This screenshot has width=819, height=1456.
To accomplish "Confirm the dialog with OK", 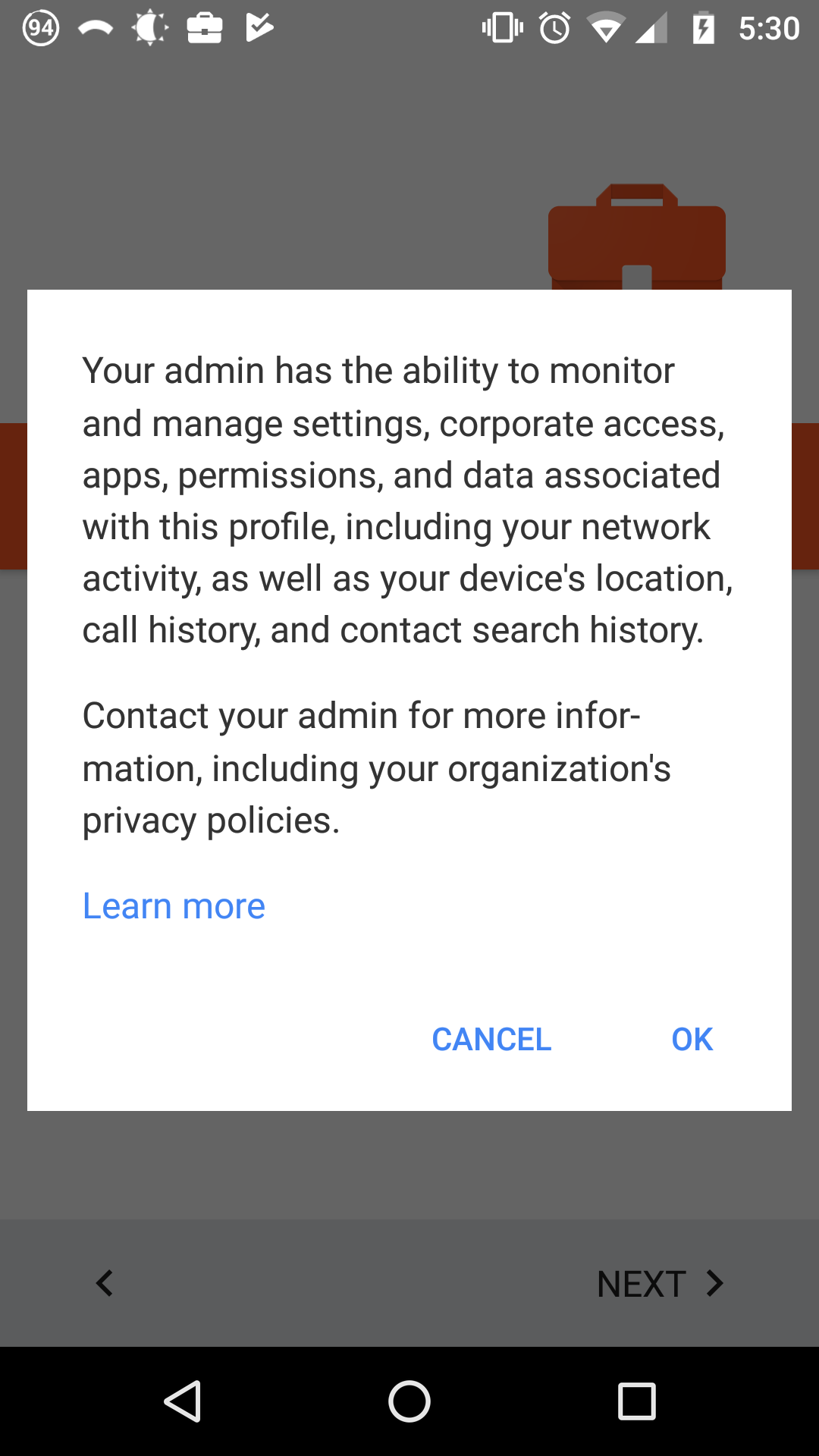I will click(692, 1039).
